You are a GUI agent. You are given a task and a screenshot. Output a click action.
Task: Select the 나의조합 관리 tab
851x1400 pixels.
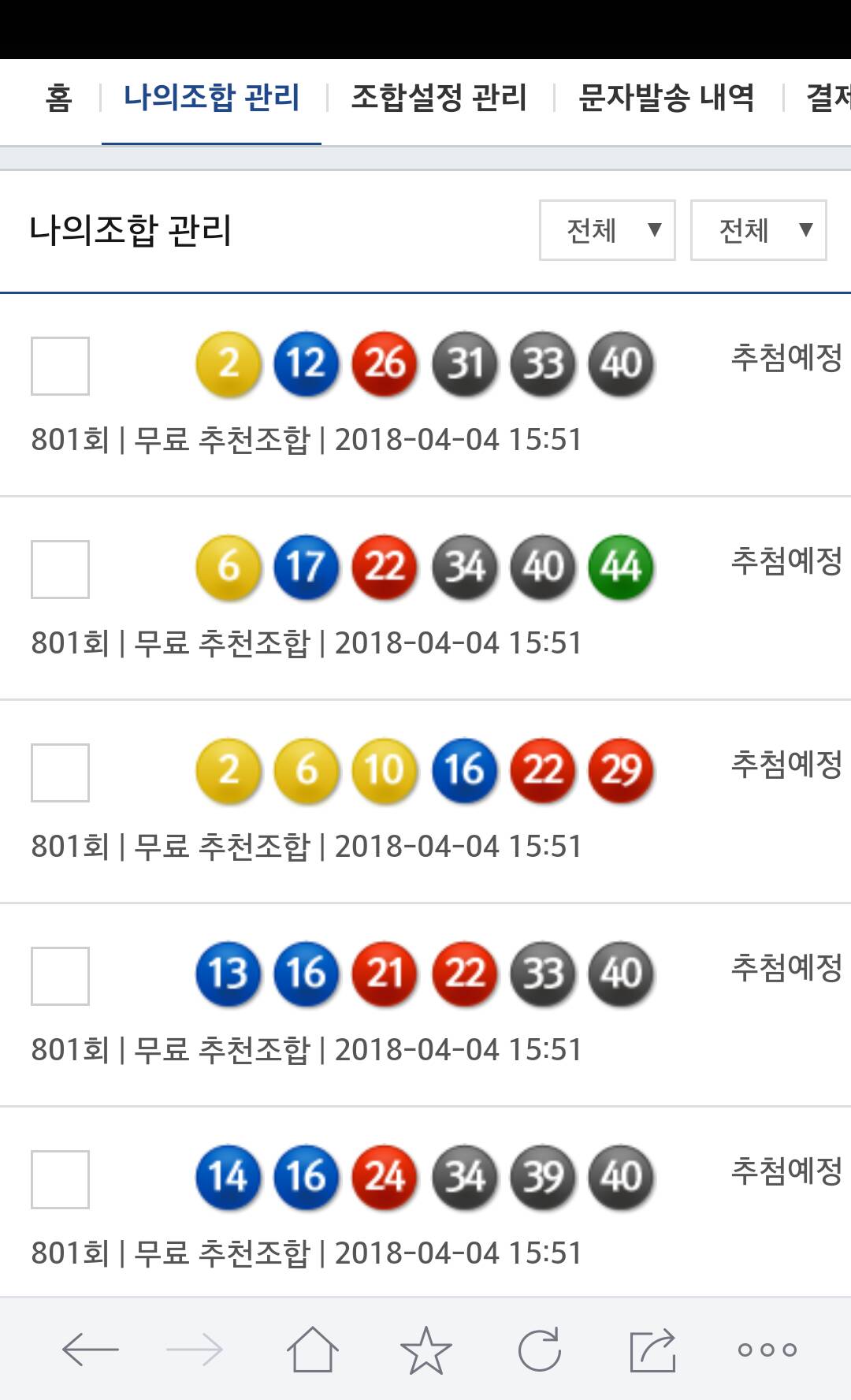(x=211, y=99)
